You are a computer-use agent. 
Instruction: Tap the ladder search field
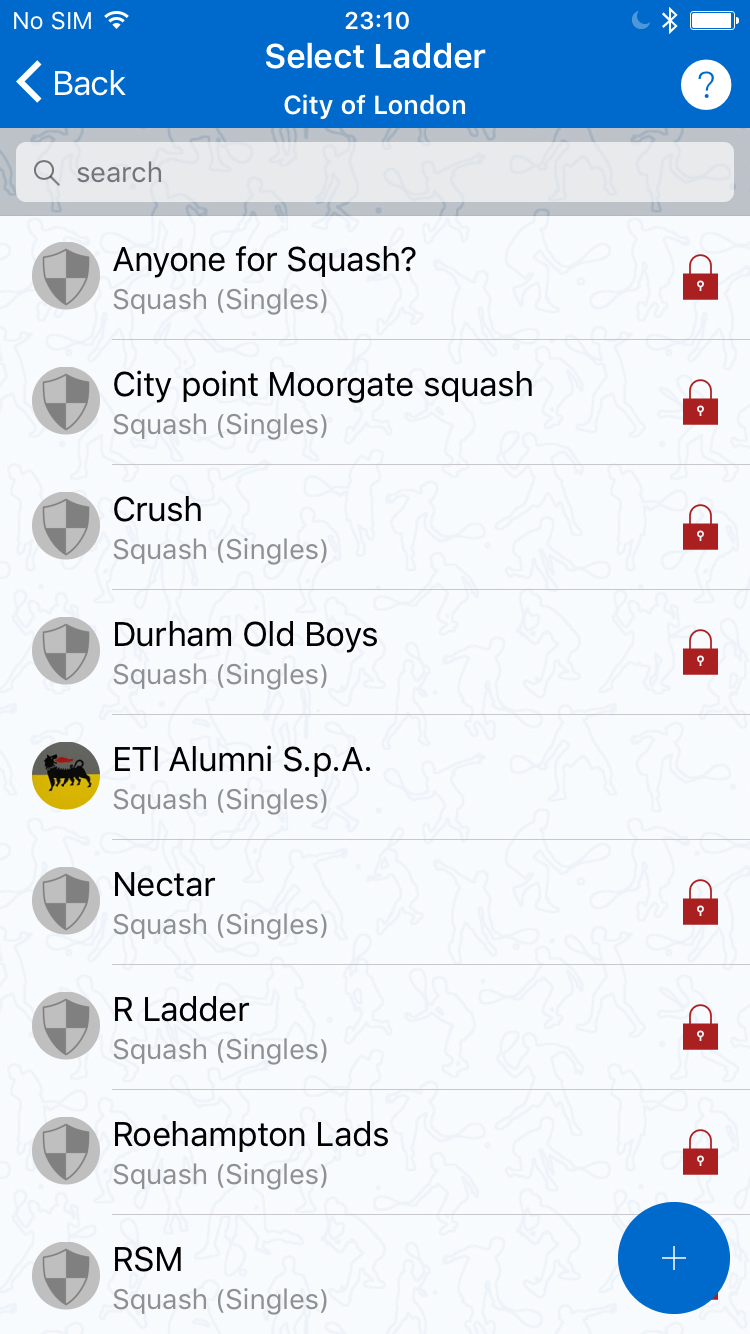pos(375,172)
